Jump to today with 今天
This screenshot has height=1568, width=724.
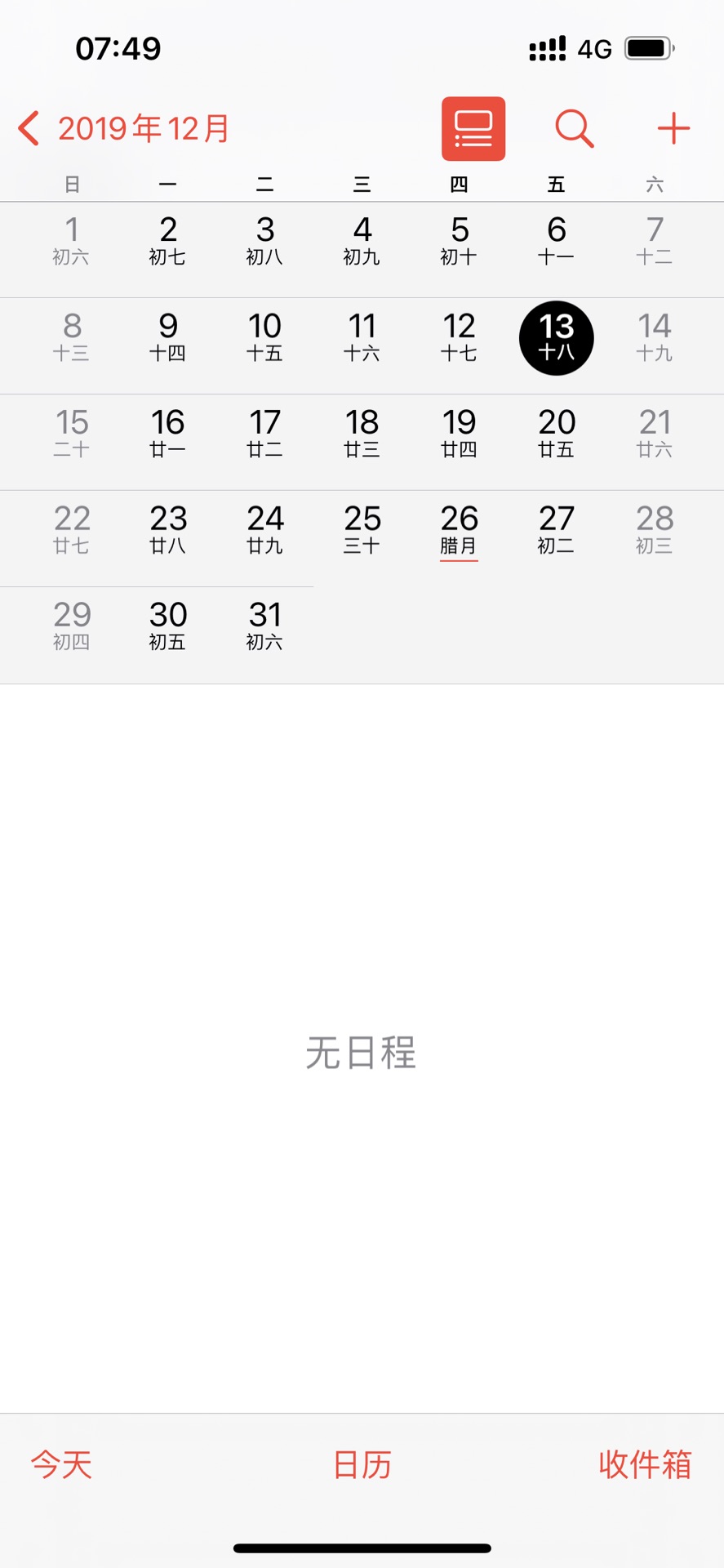pyautogui.click(x=61, y=1464)
